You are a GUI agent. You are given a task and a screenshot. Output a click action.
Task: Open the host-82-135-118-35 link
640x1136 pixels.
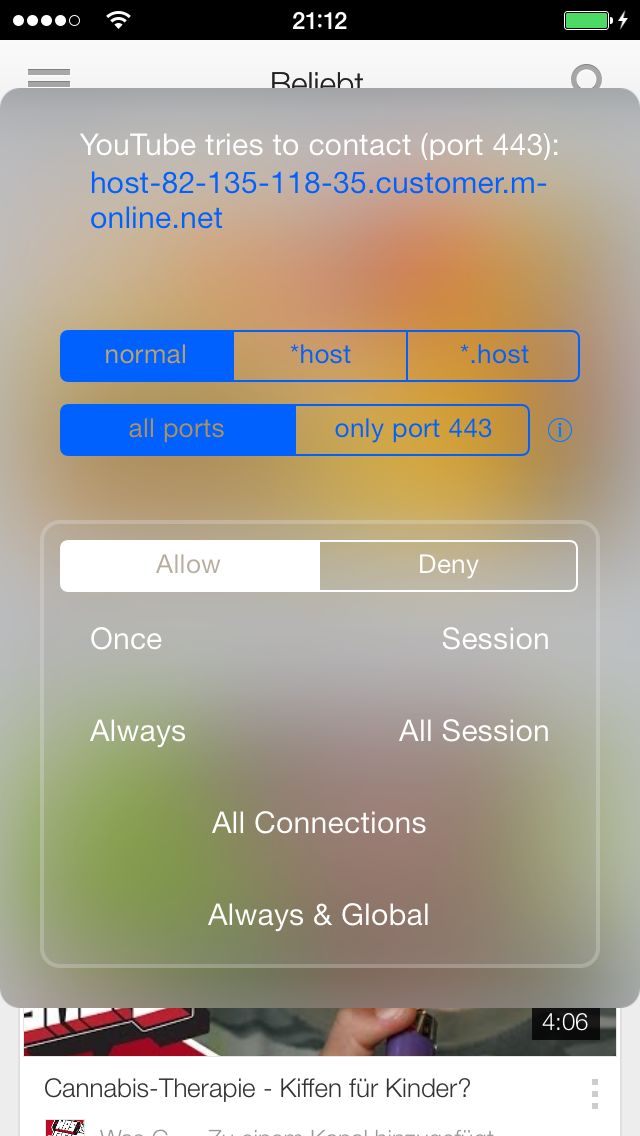(318, 201)
